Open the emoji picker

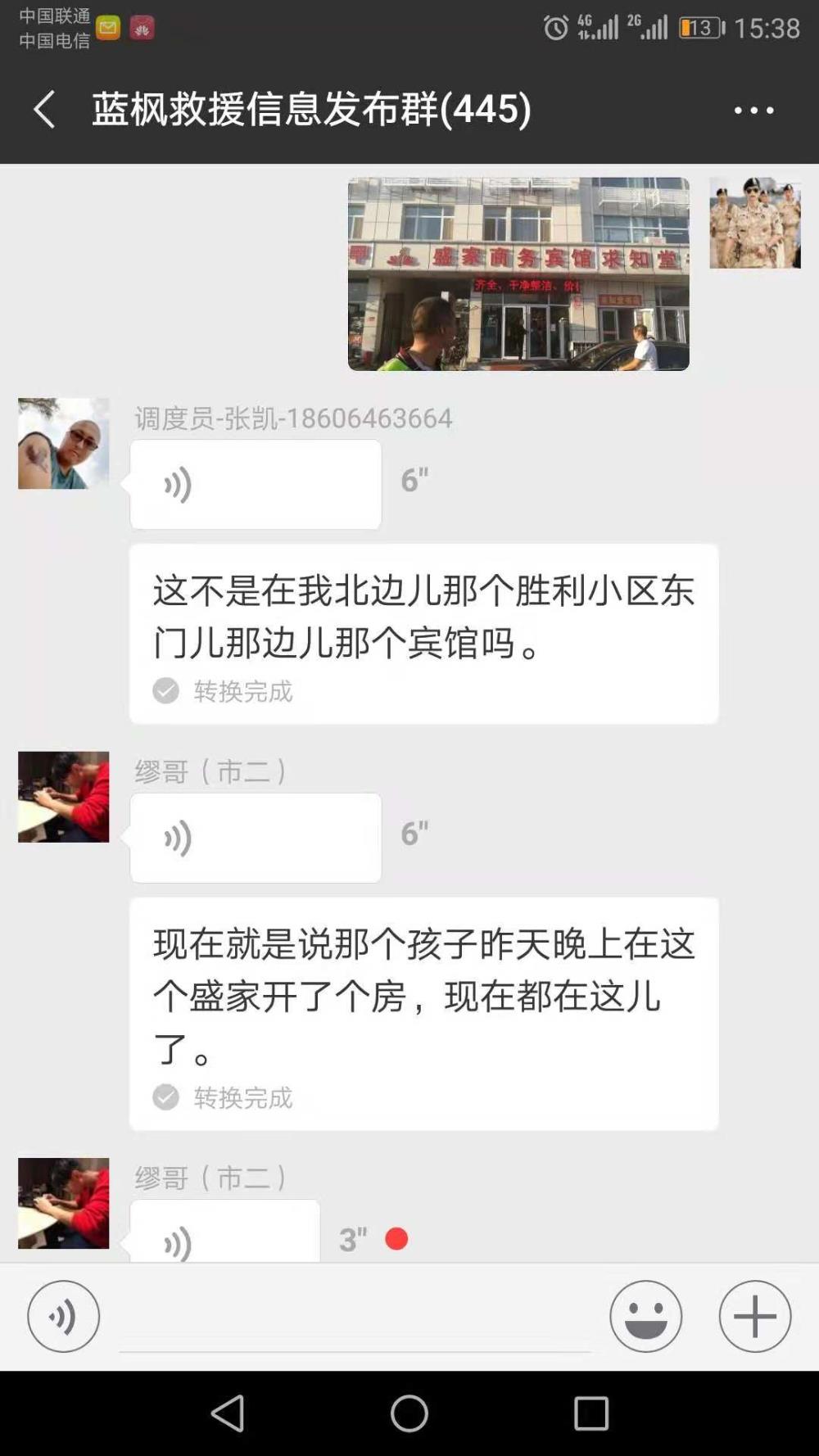click(645, 1316)
